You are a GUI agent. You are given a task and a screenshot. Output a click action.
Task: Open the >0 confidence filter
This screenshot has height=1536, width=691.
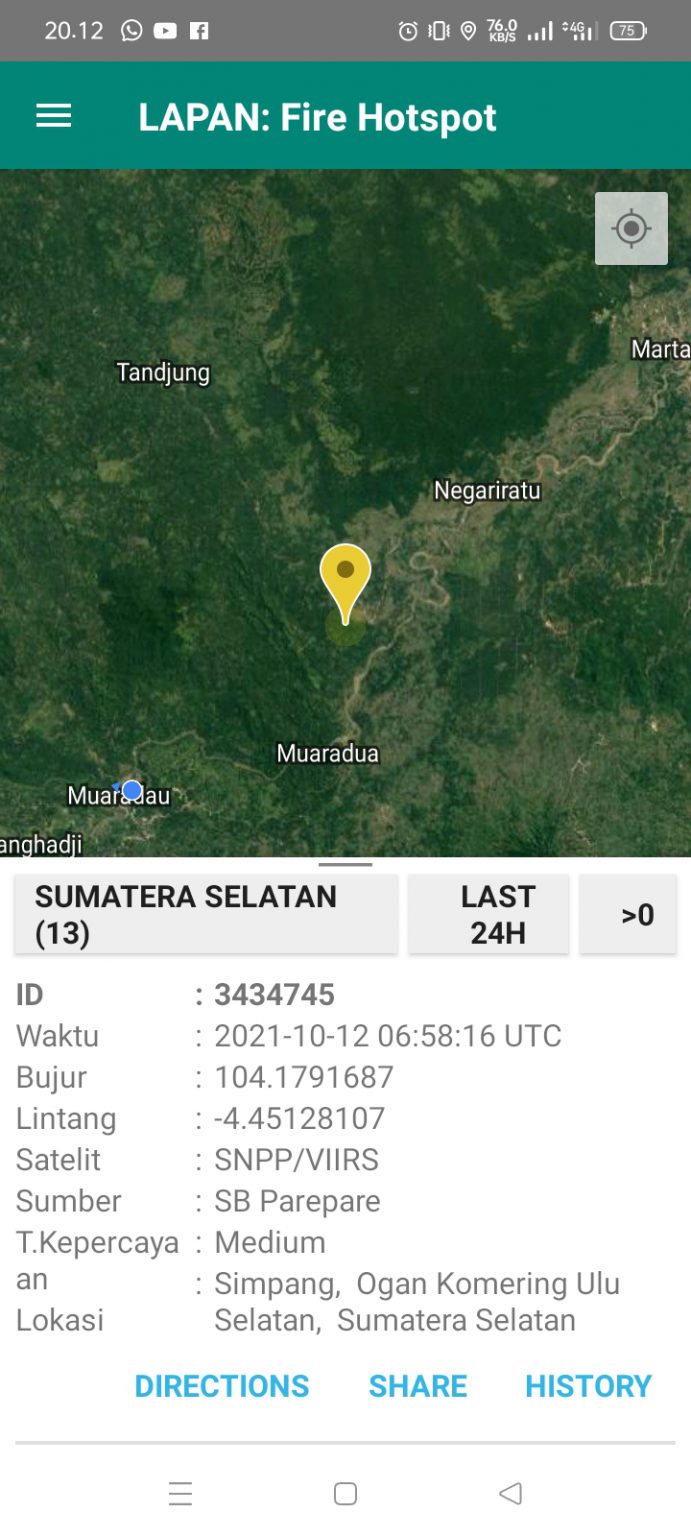(x=628, y=914)
